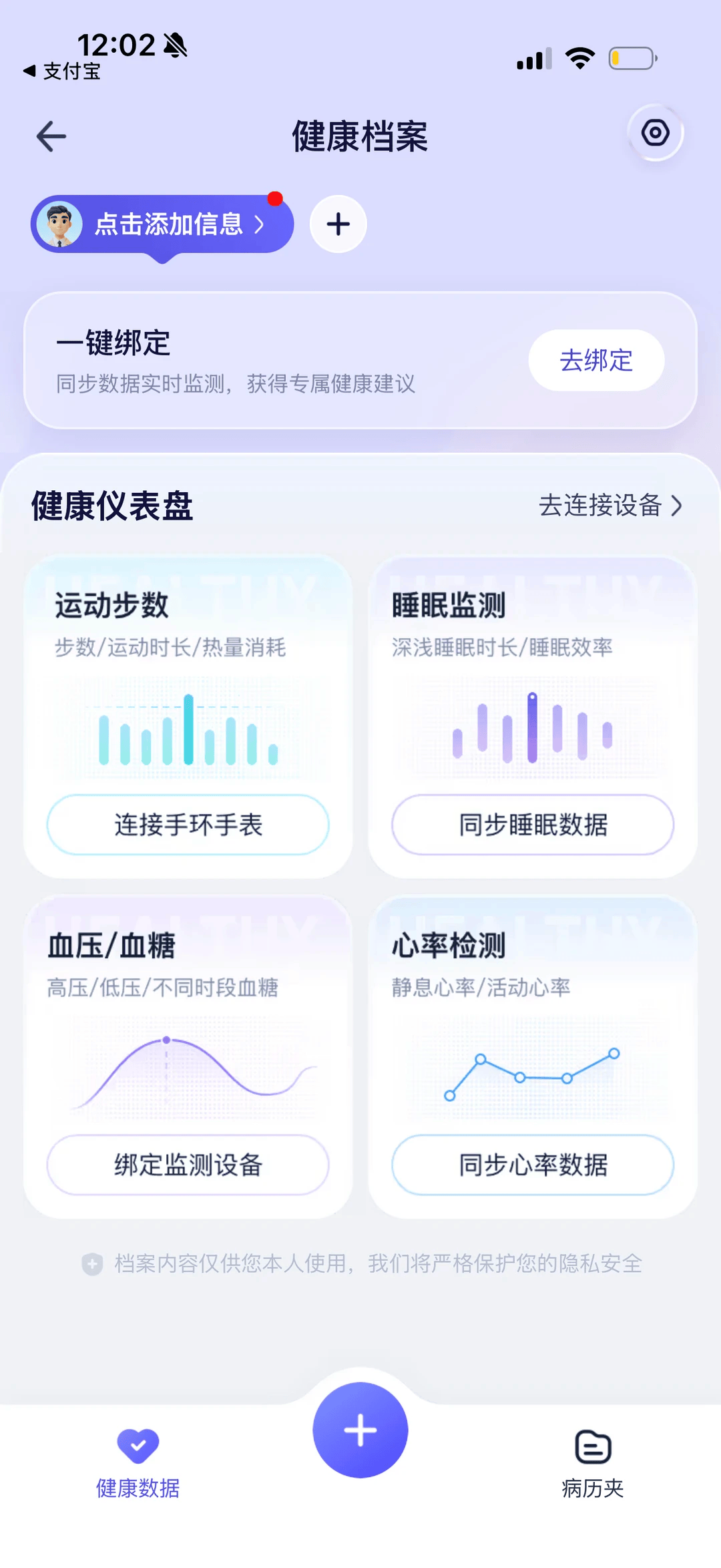Tap 绑定监测设备 under 血压/血糖
721x1568 pixels.
coord(188,1165)
